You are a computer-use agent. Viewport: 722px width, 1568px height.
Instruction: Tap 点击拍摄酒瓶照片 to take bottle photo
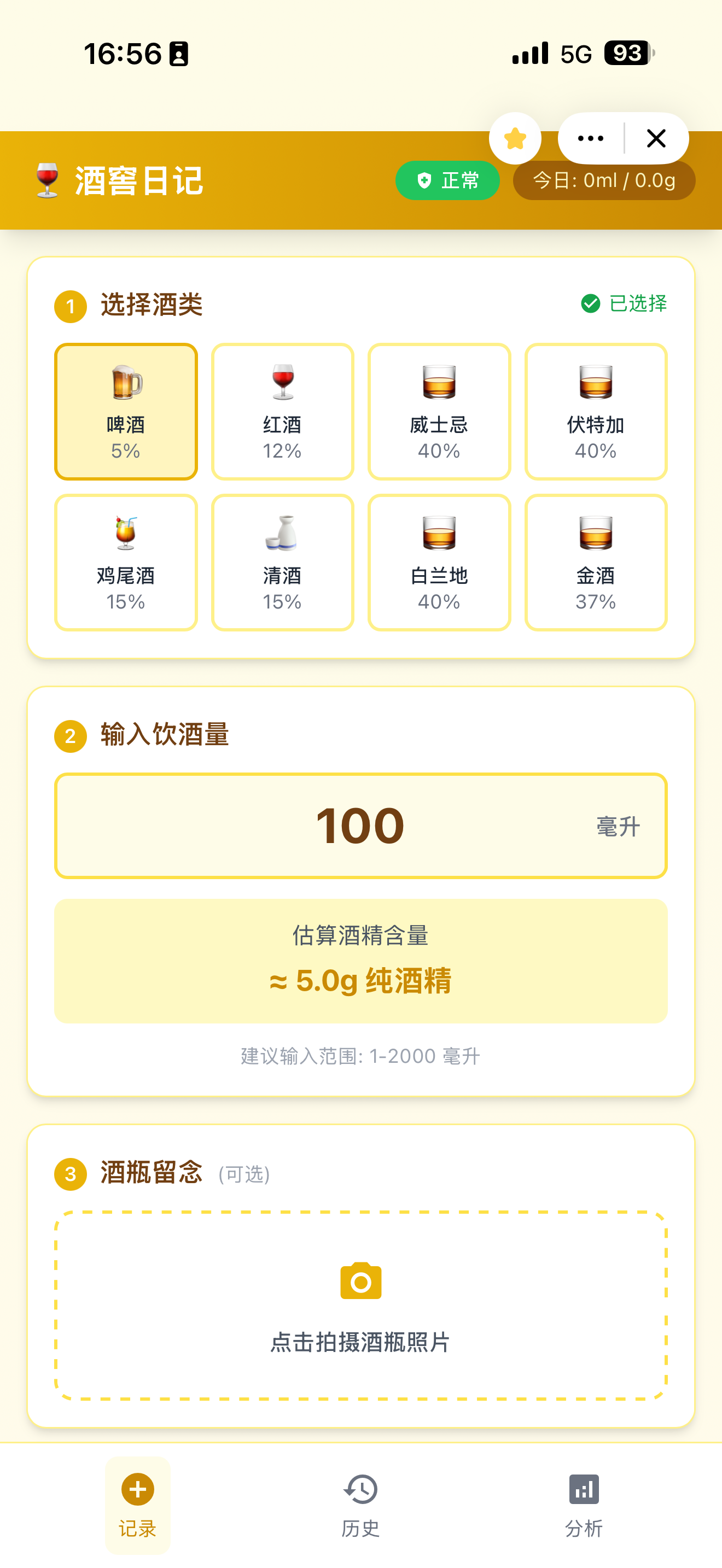pyautogui.click(x=360, y=1305)
